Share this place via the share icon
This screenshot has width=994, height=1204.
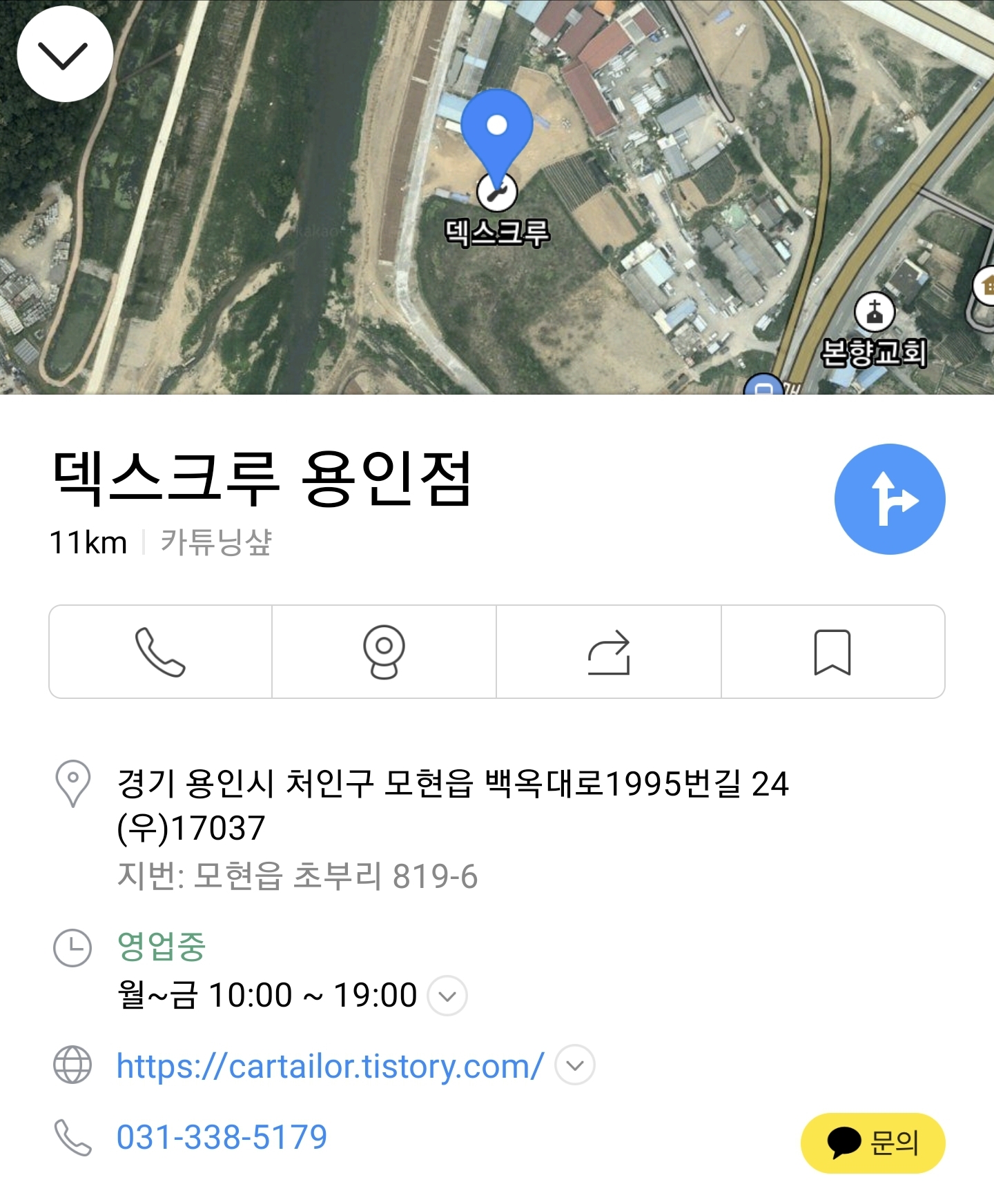point(610,652)
